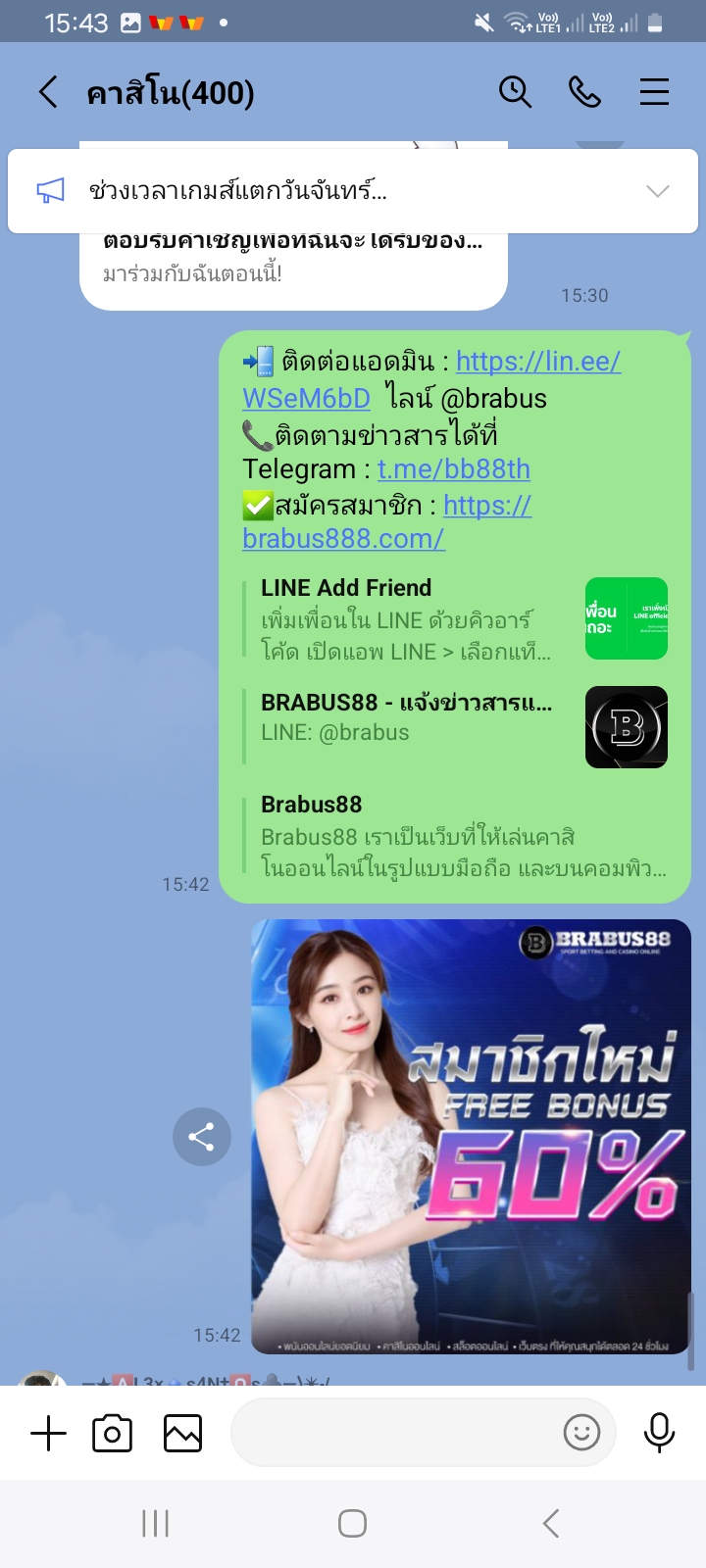The height and width of the screenshot is (1568, 706).
Task: Open the Brabus88 website preview card
Action: click(456, 836)
